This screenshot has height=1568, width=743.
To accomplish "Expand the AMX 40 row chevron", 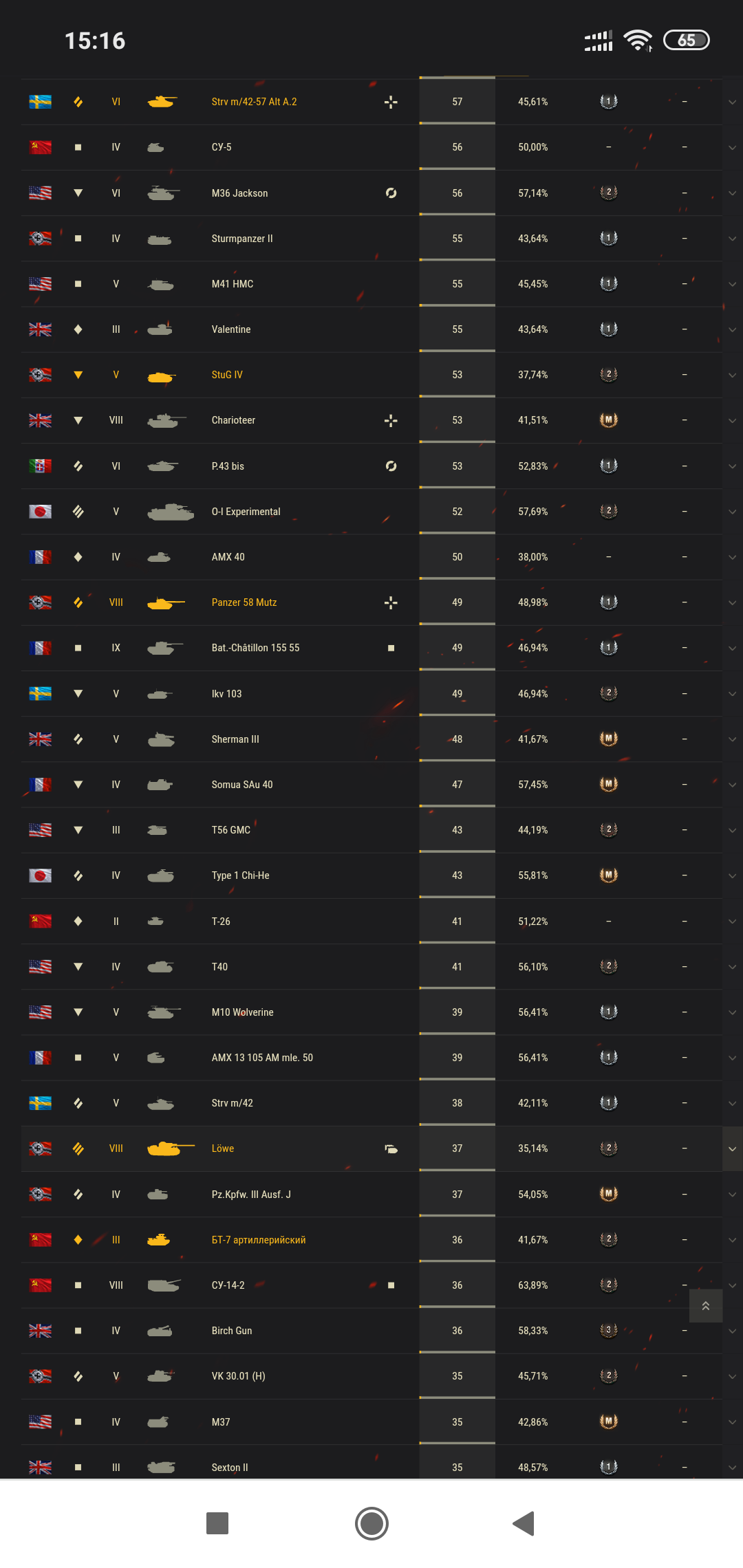I will click(732, 557).
